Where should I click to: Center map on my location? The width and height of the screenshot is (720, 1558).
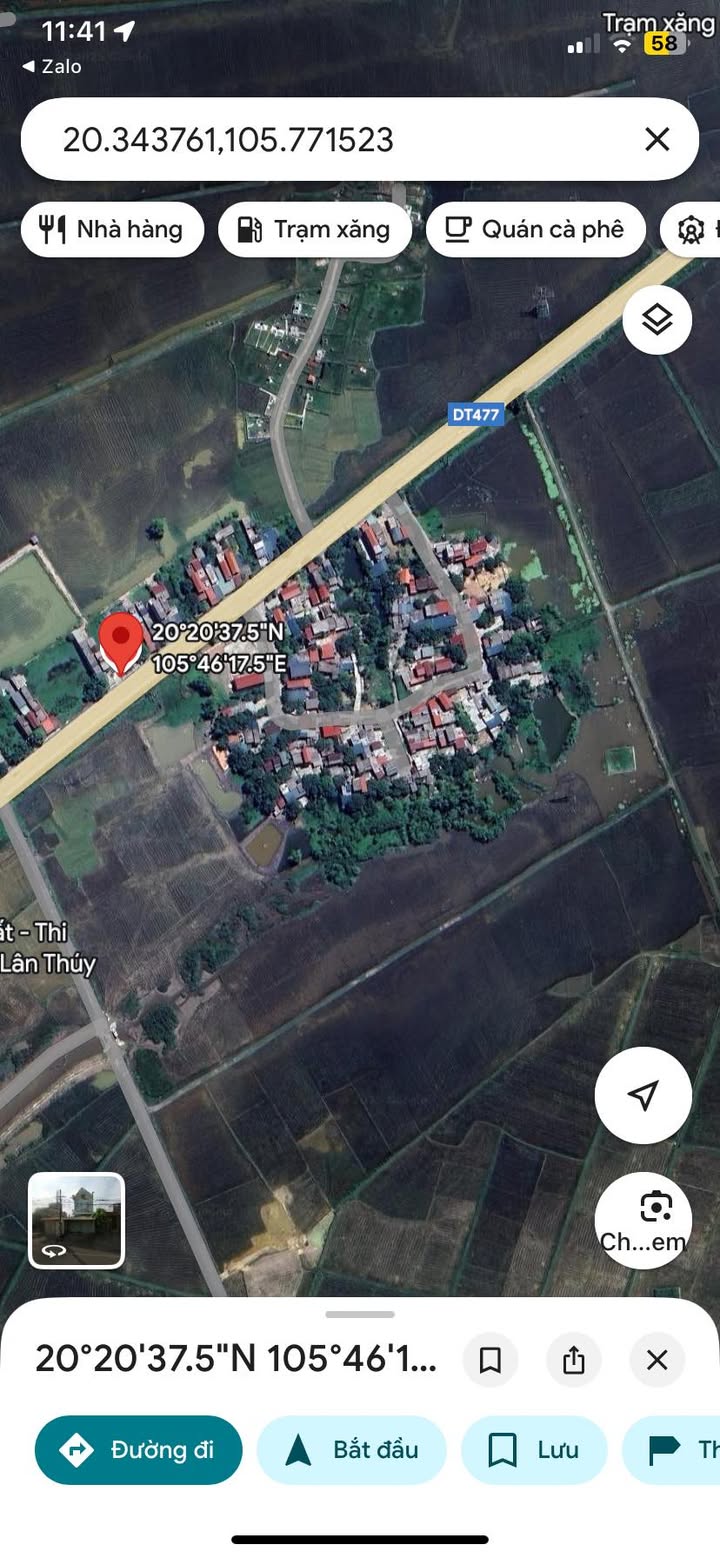[x=643, y=1095]
